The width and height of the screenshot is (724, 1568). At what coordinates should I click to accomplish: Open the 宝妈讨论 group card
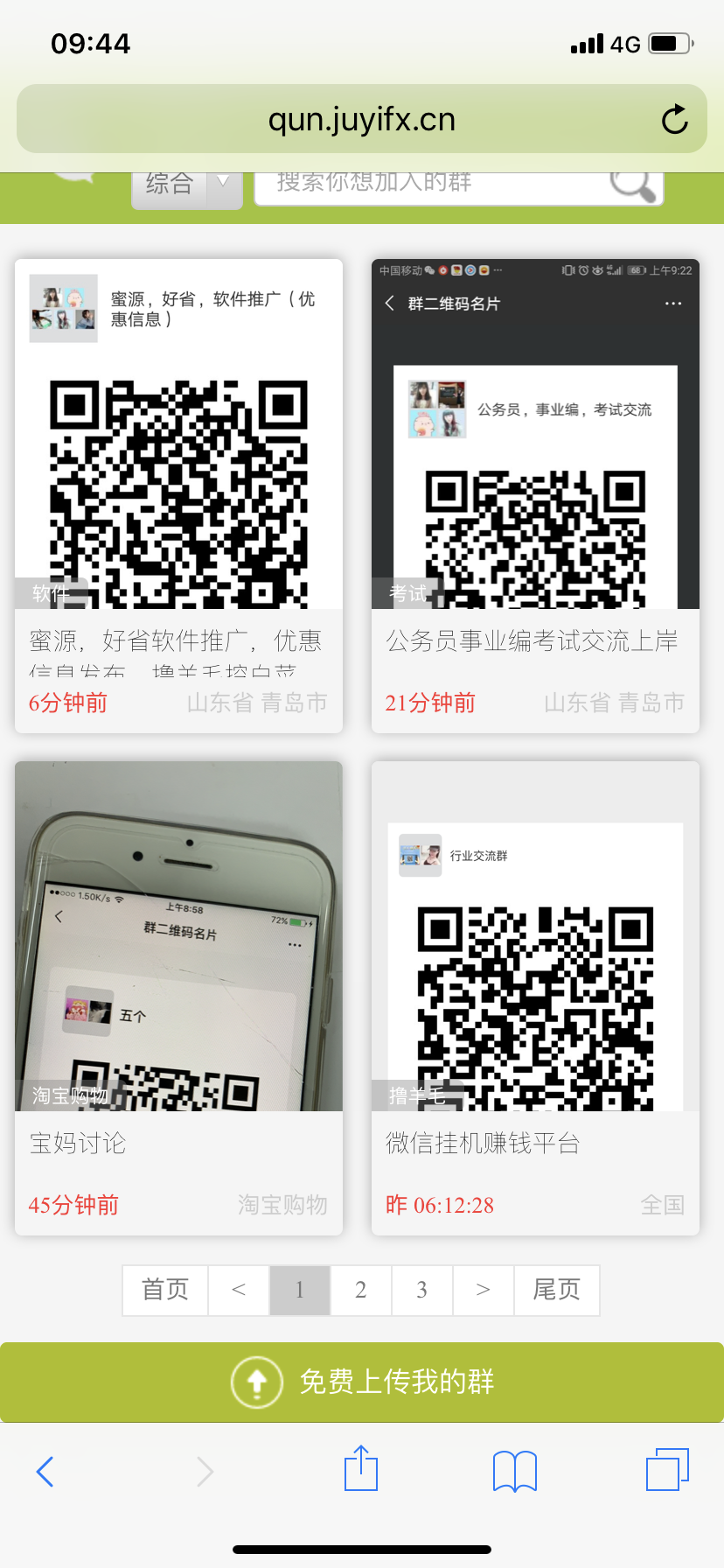point(178,997)
